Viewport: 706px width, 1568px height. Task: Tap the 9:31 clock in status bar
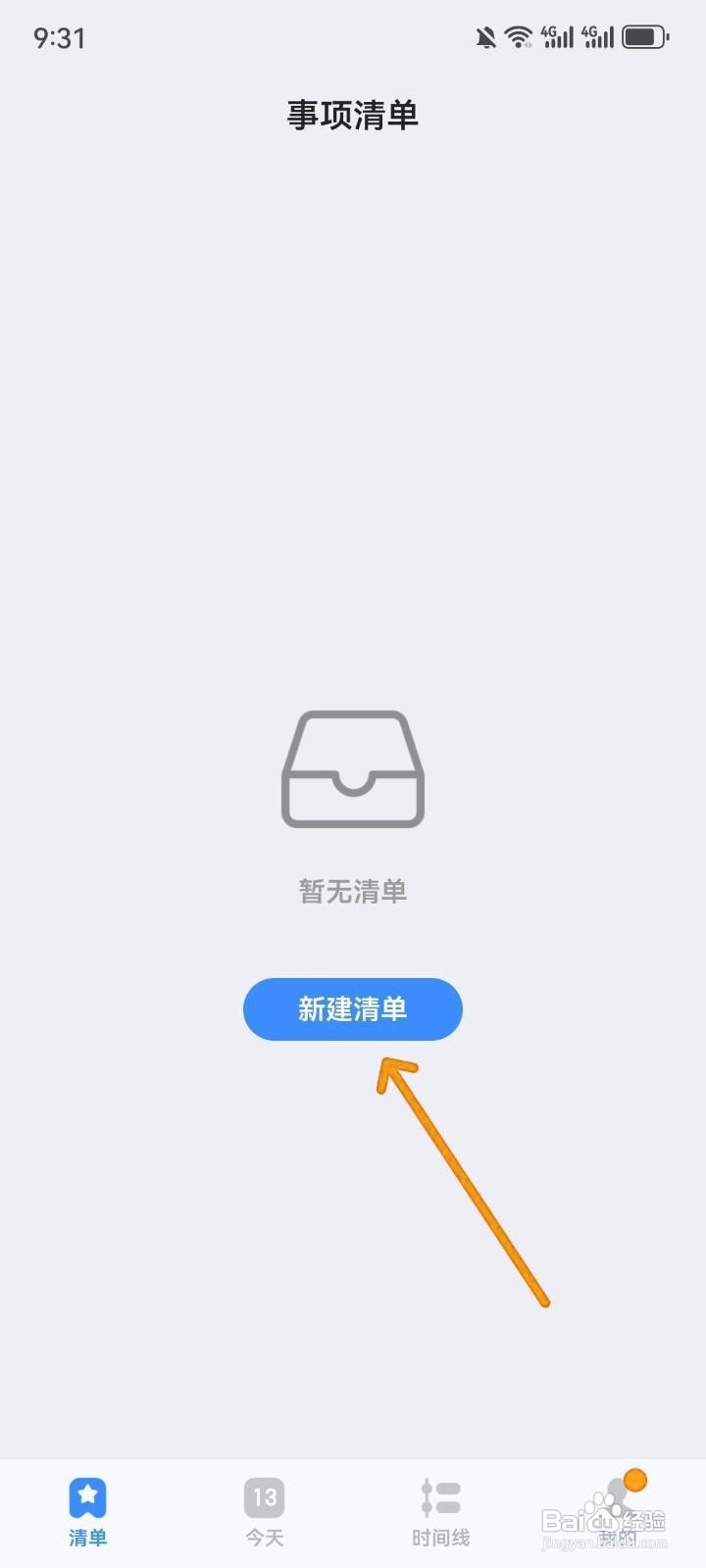[x=61, y=39]
